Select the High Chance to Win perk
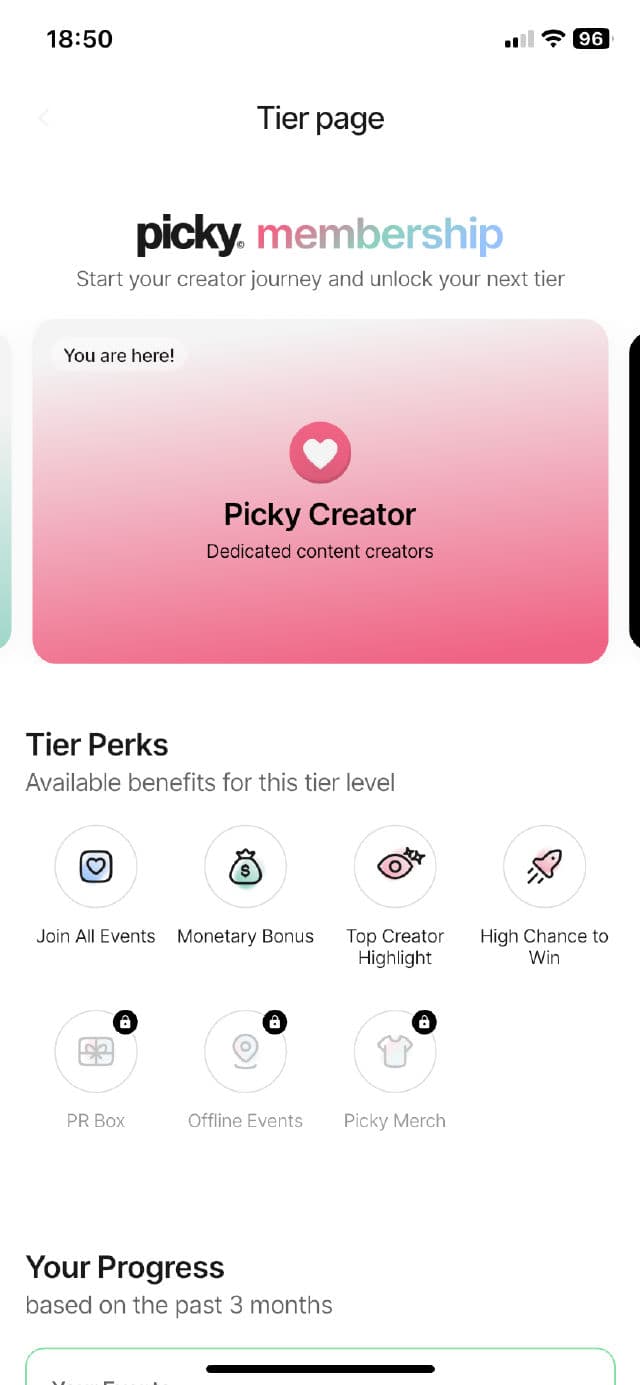 [544, 867]
